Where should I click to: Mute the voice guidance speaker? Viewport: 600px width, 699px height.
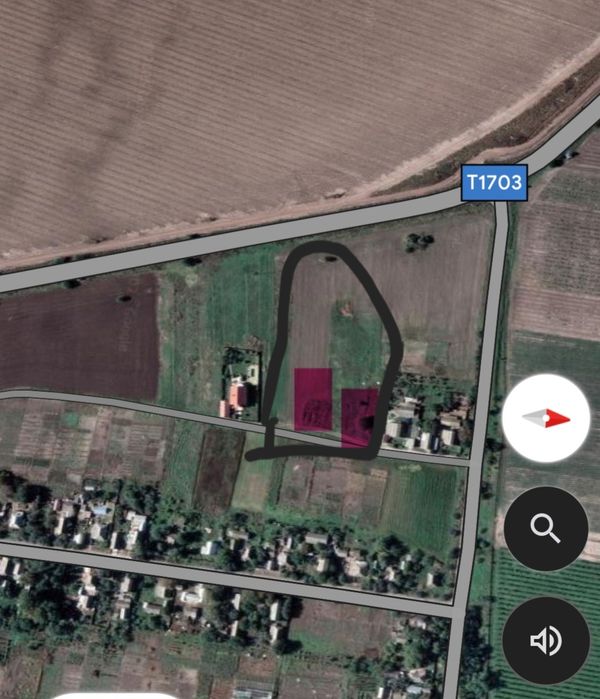pyautogui.click(x=545, y=640)
